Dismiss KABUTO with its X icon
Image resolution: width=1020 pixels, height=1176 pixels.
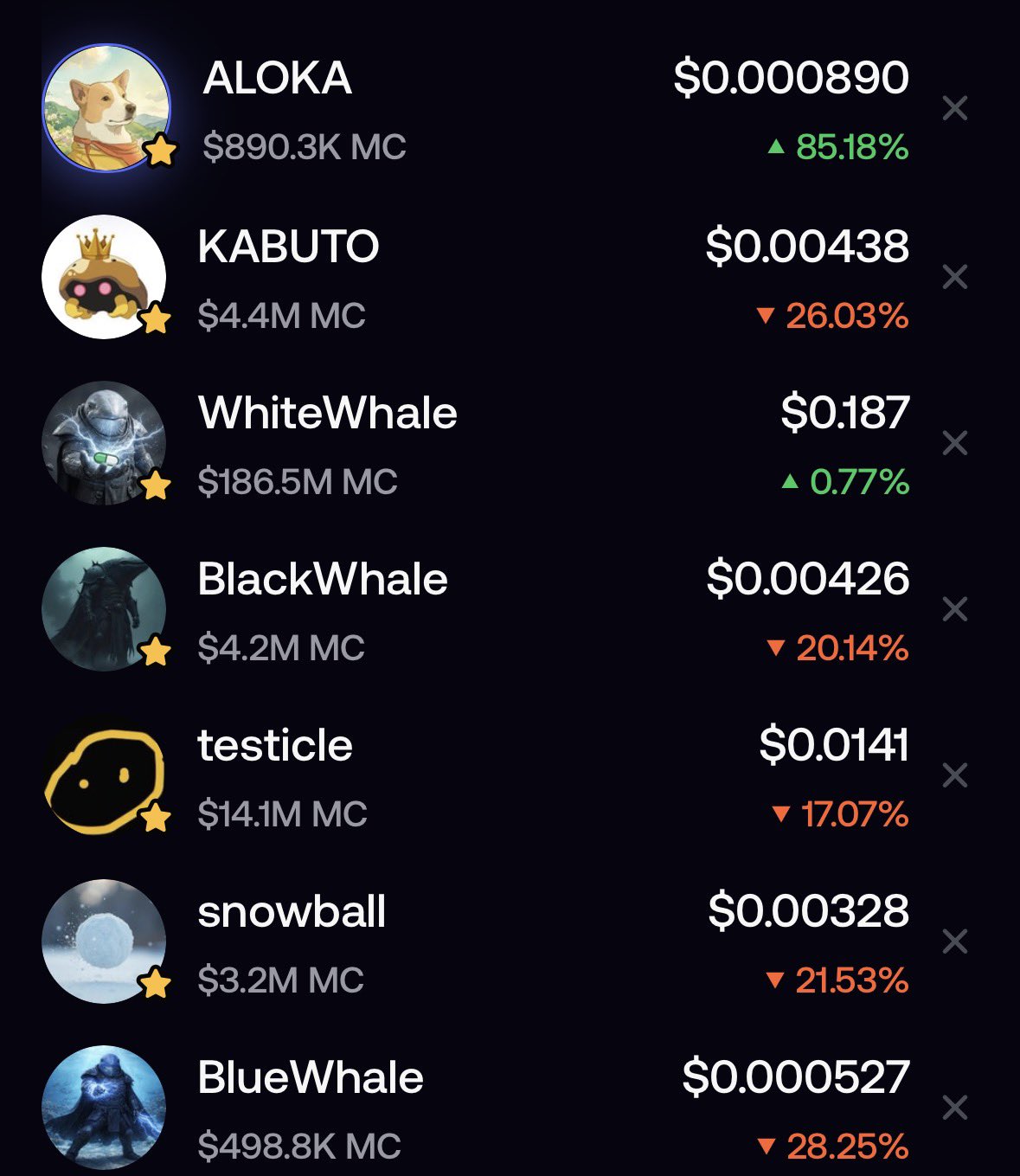tap(954, 277)
